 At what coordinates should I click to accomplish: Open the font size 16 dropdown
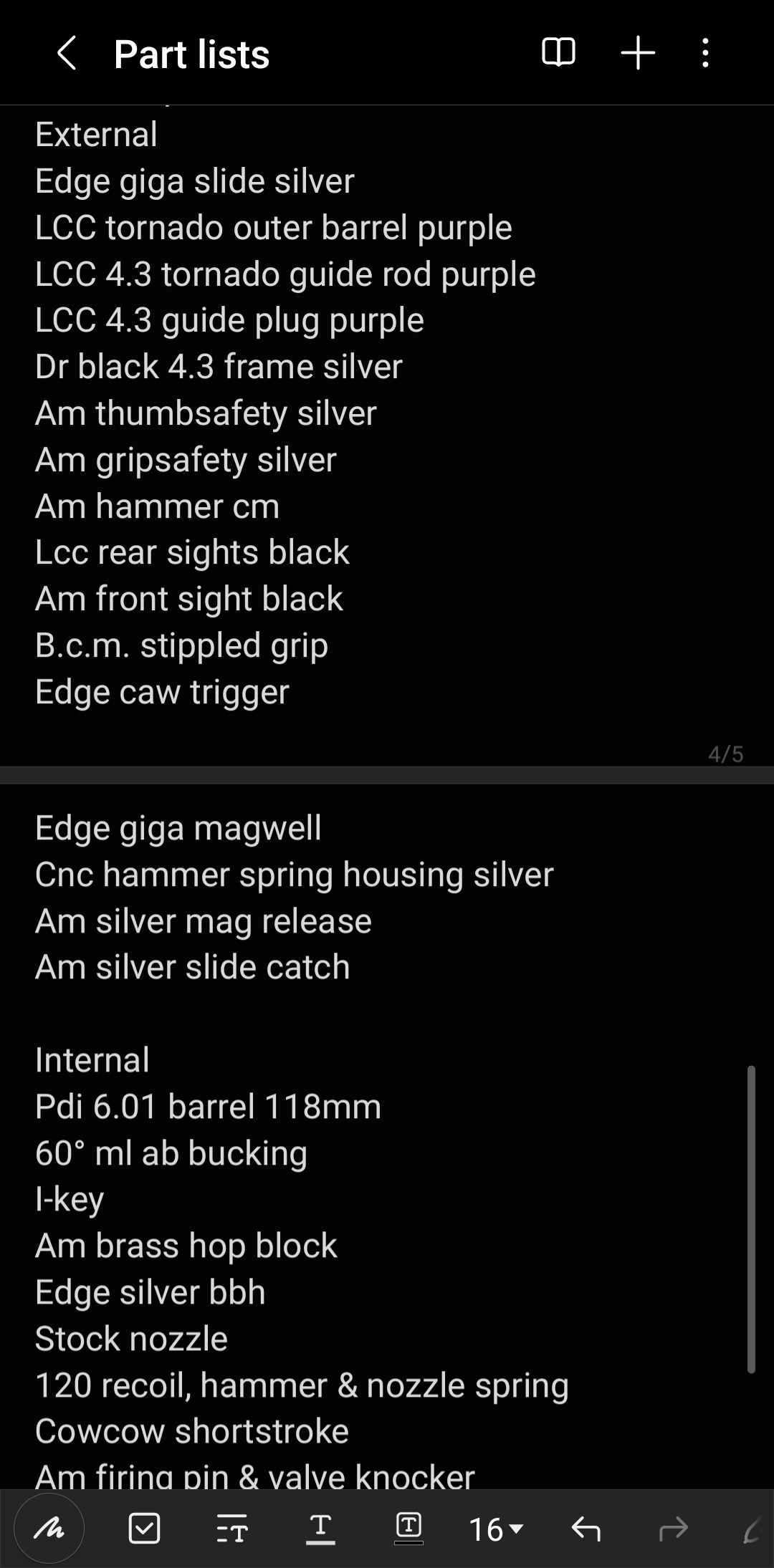coord(496,1529)
